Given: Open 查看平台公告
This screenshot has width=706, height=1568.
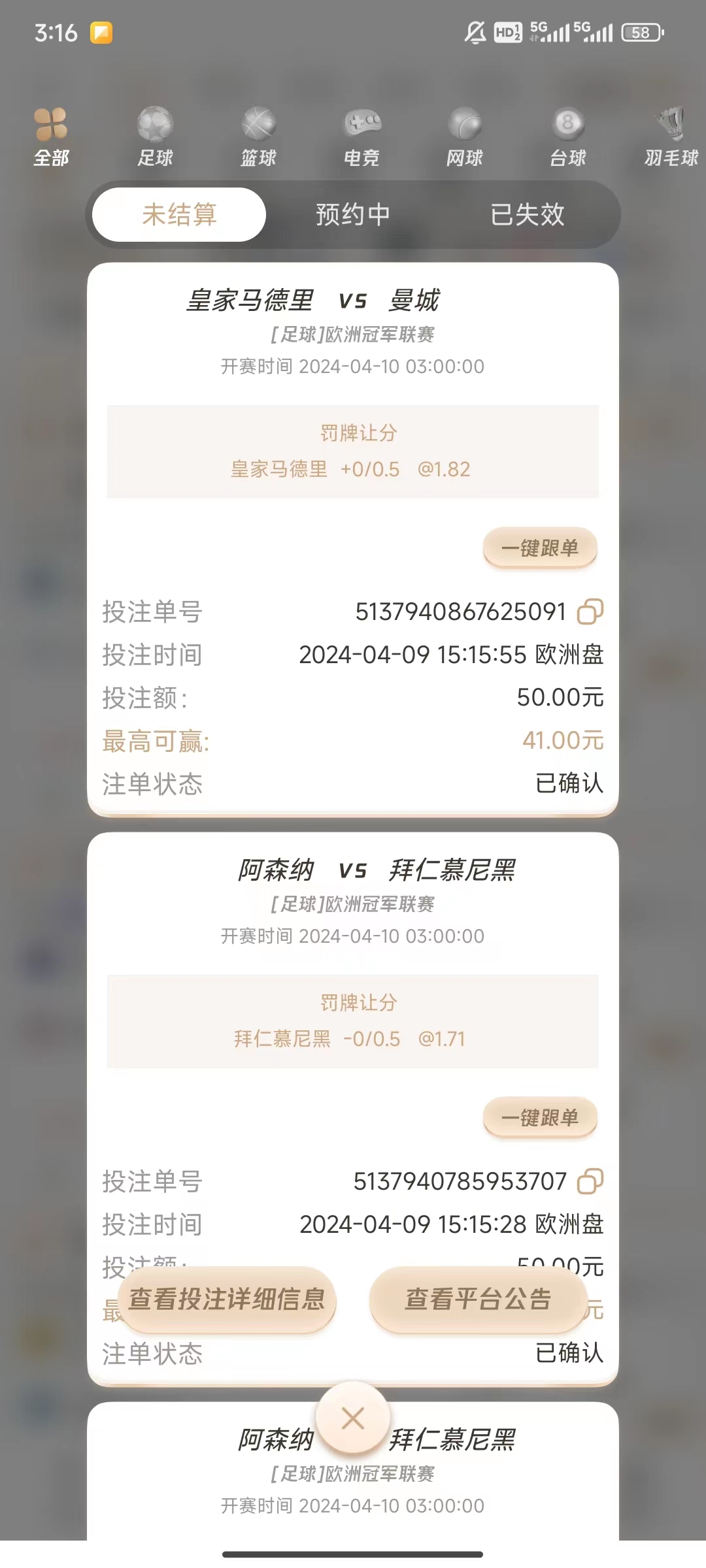Looking at the screenshot, I should [478, 1299].
